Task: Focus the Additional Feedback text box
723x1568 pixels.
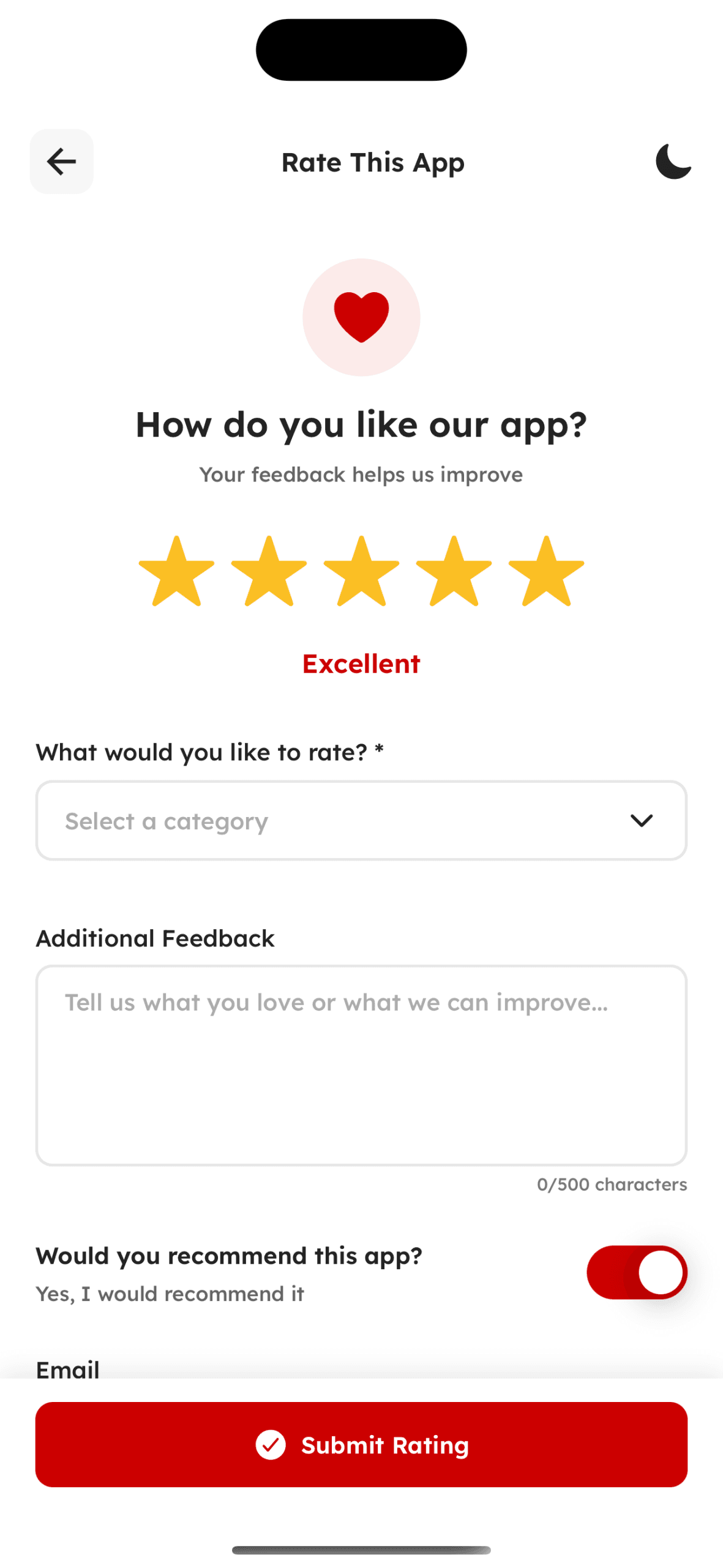Action: 361,1065
